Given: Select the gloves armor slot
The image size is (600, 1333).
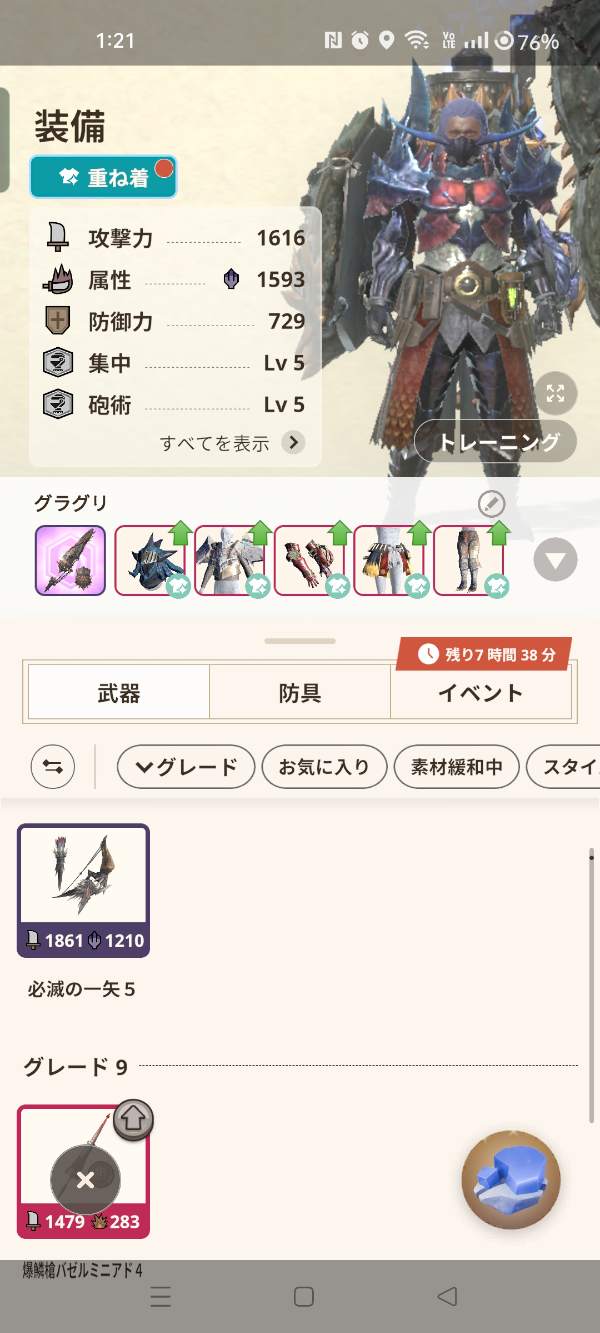Looking at the screenshot, I should pyautogui.click(x=310, y=560).
